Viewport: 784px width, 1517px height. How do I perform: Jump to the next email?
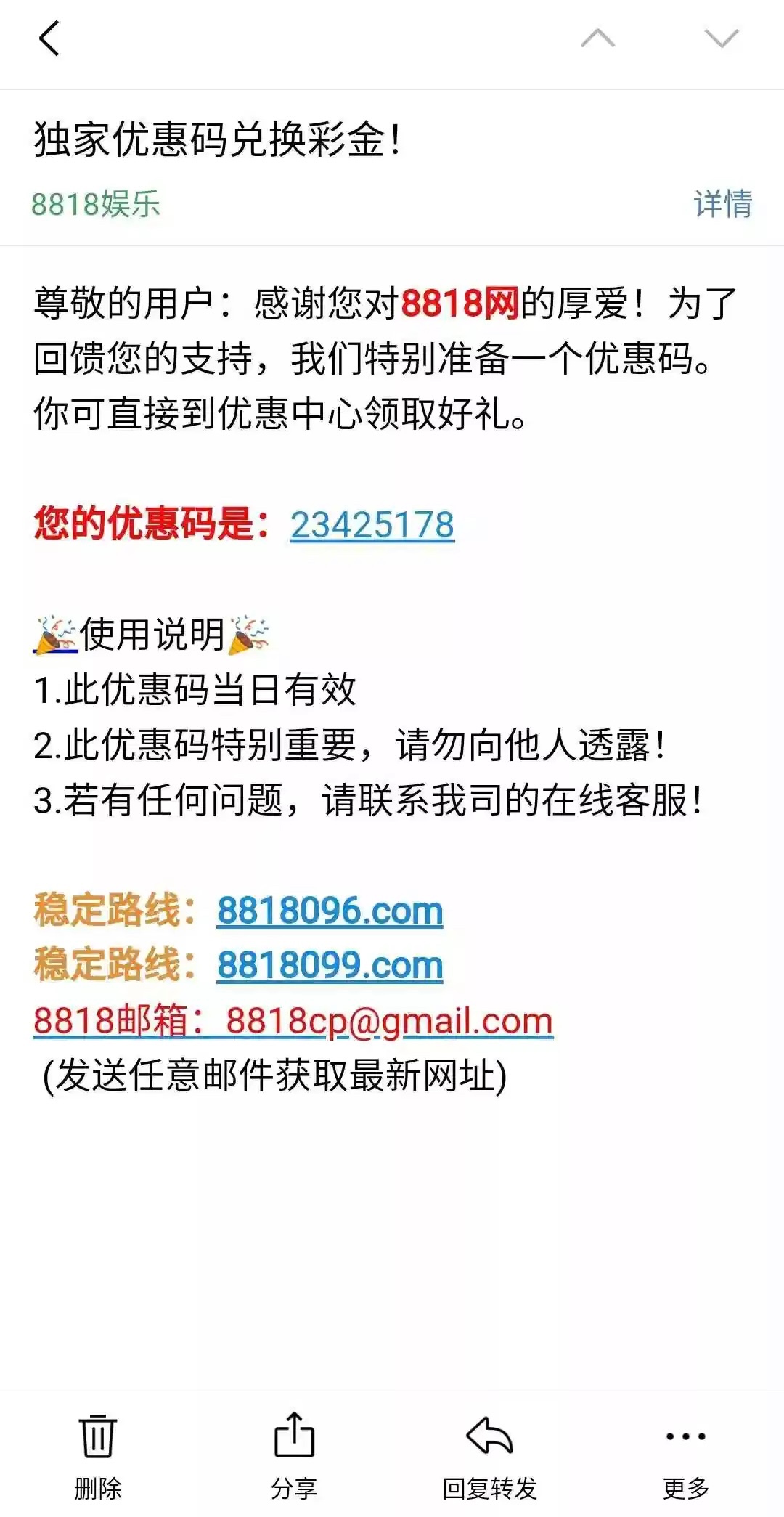tap(721, 38)
